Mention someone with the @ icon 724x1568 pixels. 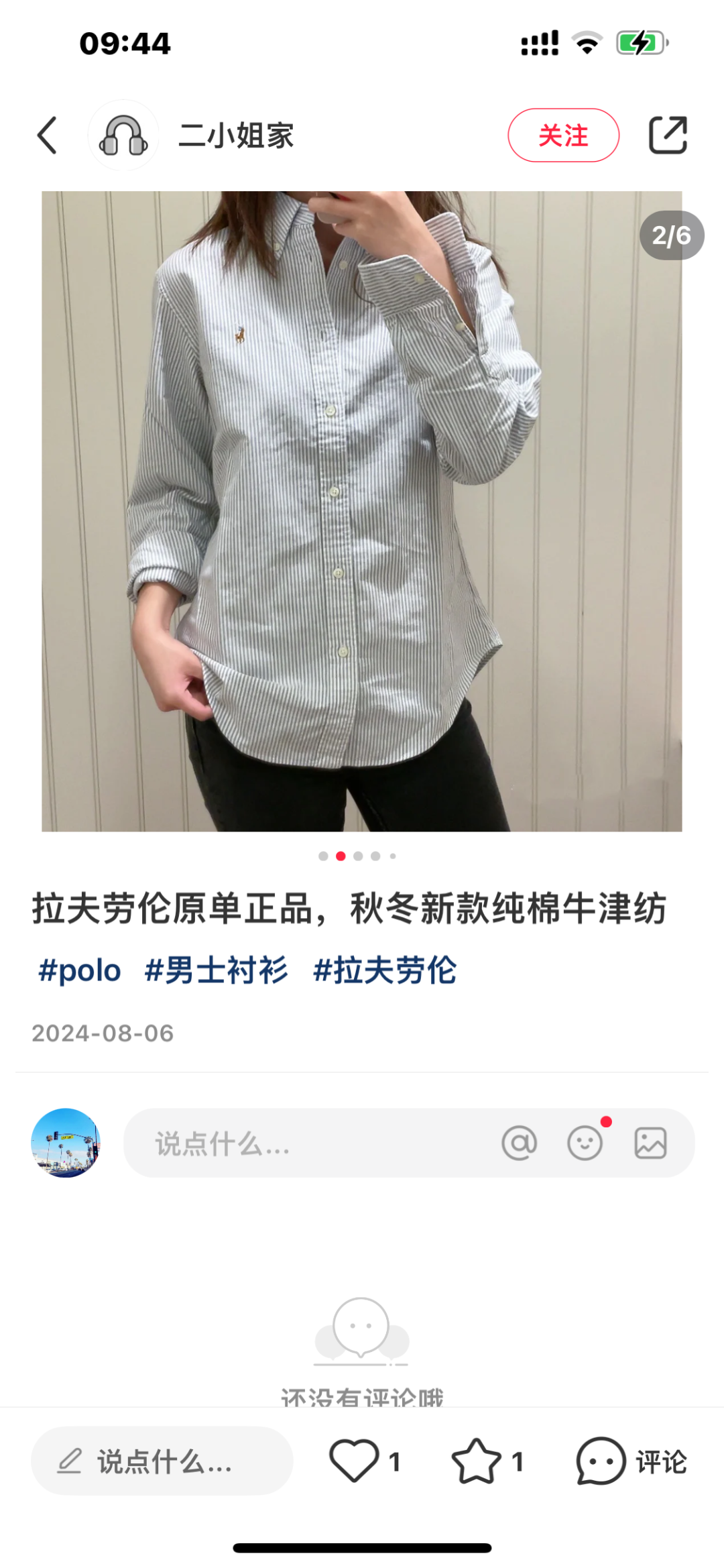click(x=520, y=1143)
